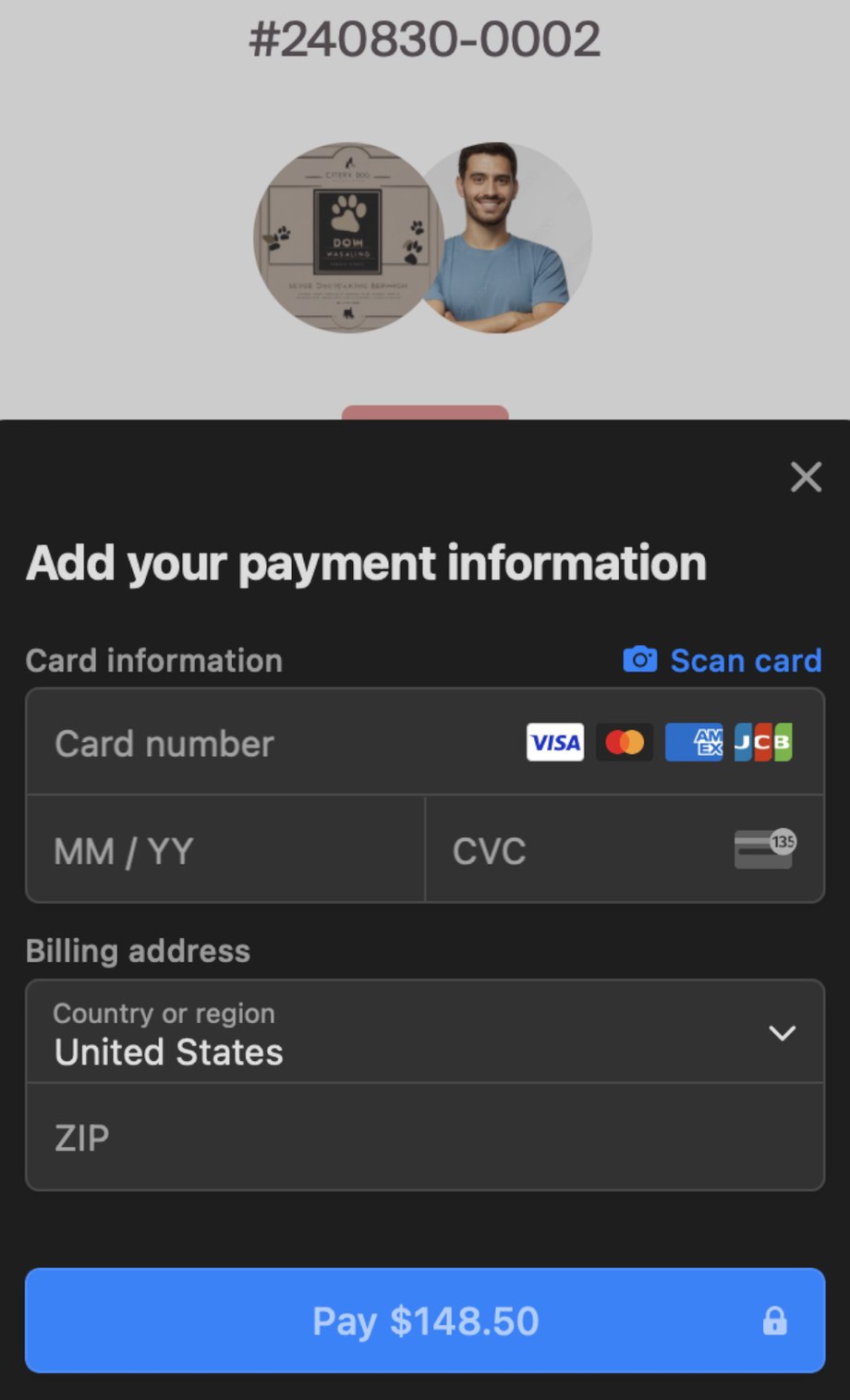This screenshot has width=850, height=1400.
Task: Close the payment information sheet
Action: pos(806,477)
